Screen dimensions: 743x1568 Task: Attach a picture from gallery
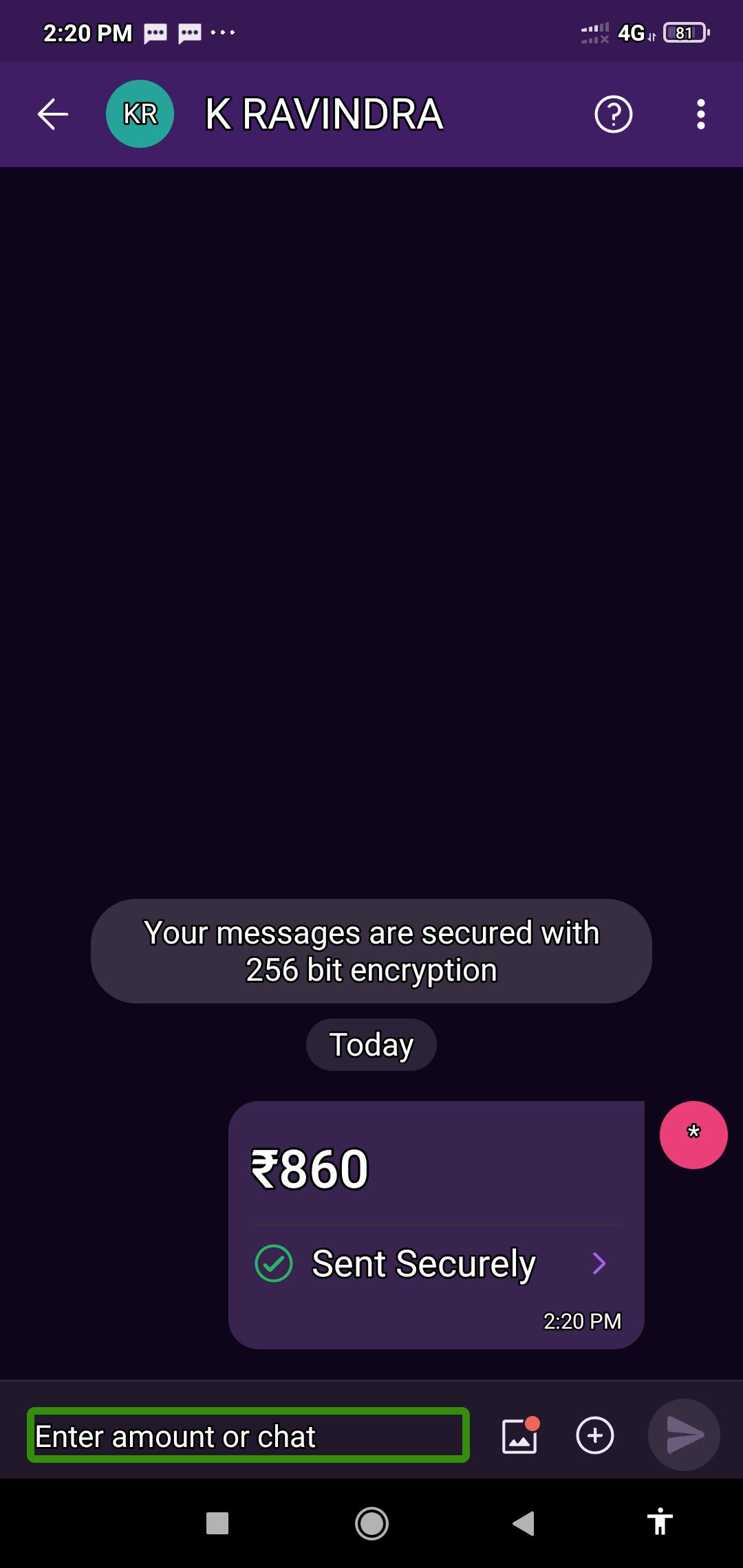(x=520, y=1436)
